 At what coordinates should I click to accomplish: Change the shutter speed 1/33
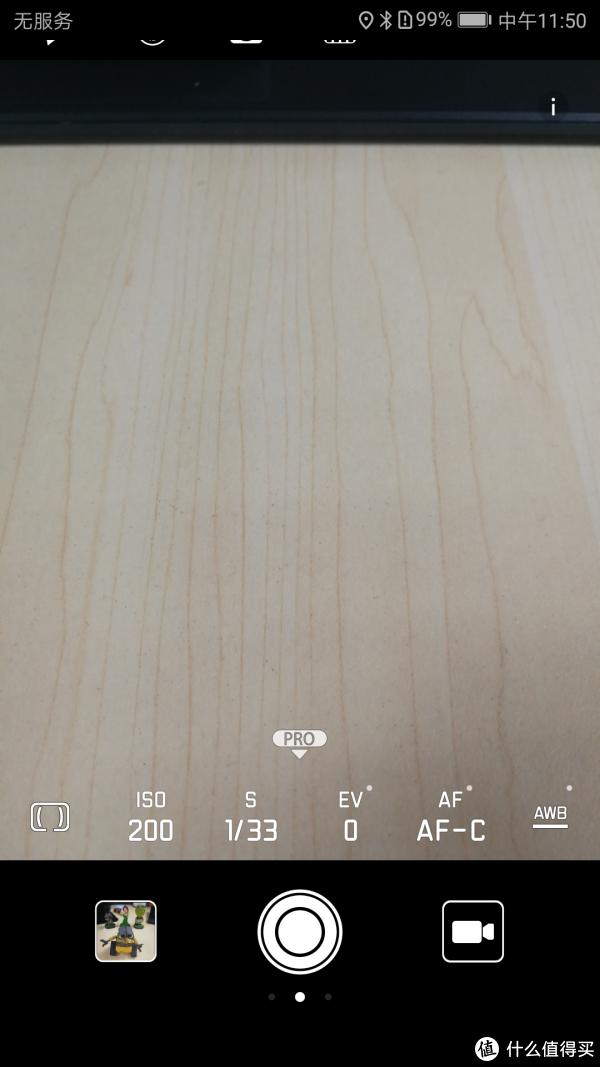click(x=251, y=817)
